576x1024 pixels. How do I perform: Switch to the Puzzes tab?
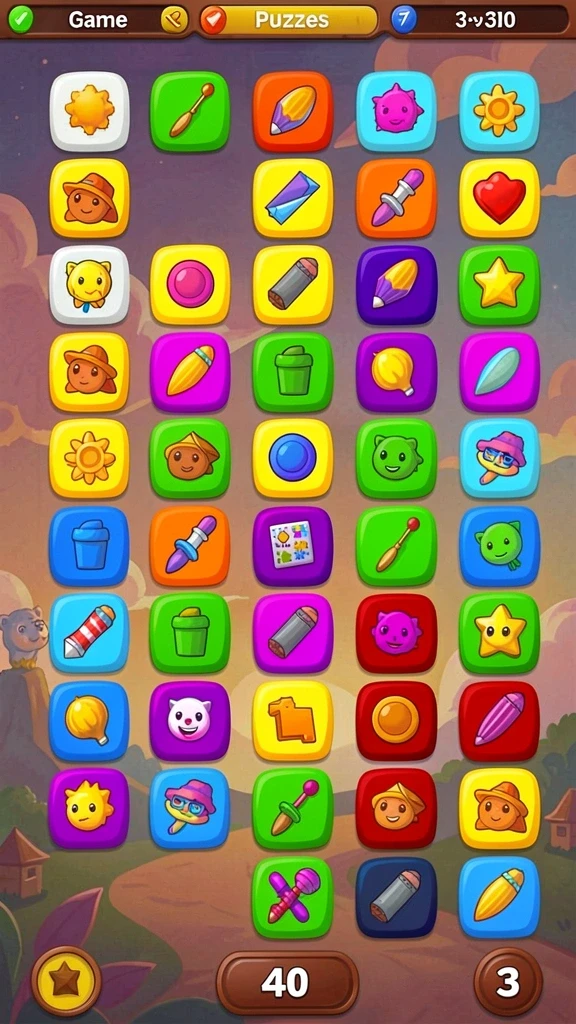pyautogui.click(x=289, y=20)
